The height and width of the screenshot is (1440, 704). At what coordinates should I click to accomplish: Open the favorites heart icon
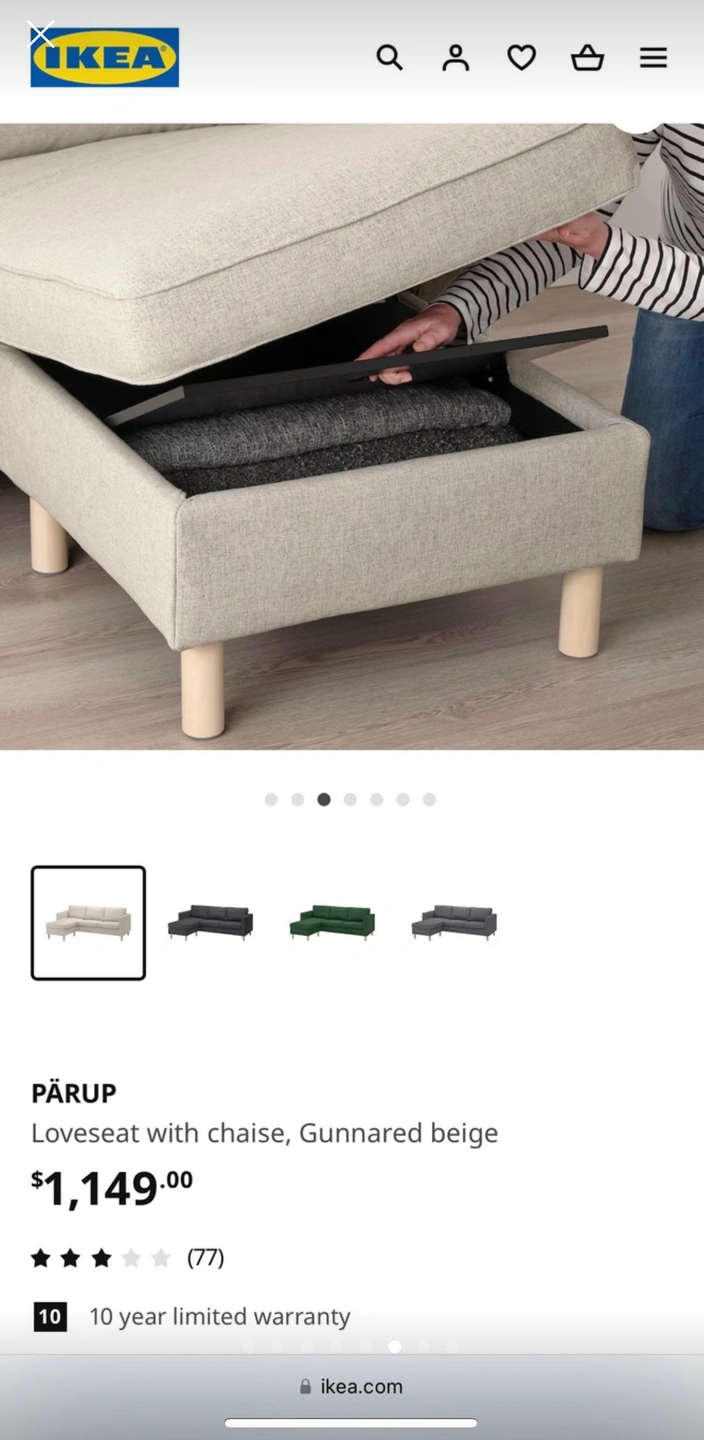pos(521,58)
